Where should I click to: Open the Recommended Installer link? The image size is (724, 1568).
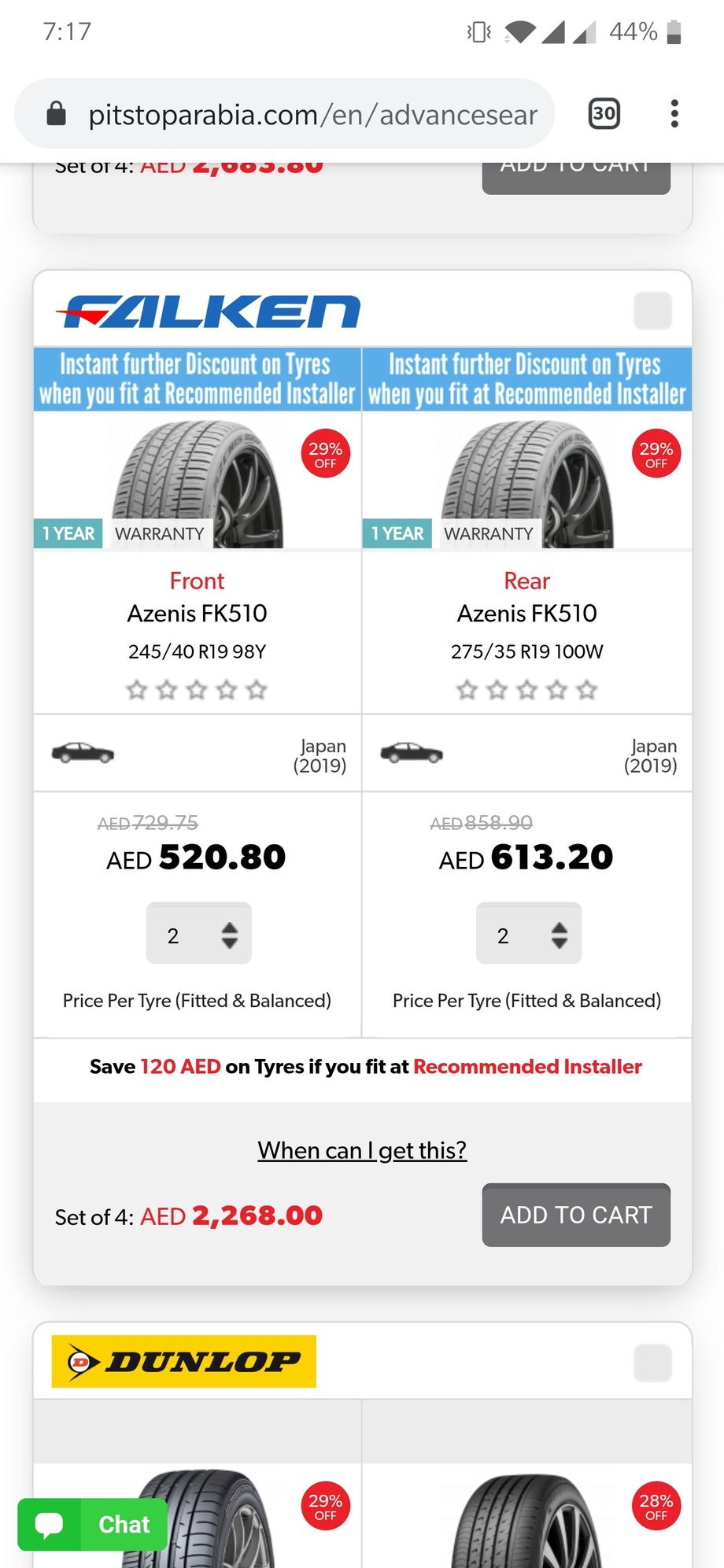tap(527, 1067)
